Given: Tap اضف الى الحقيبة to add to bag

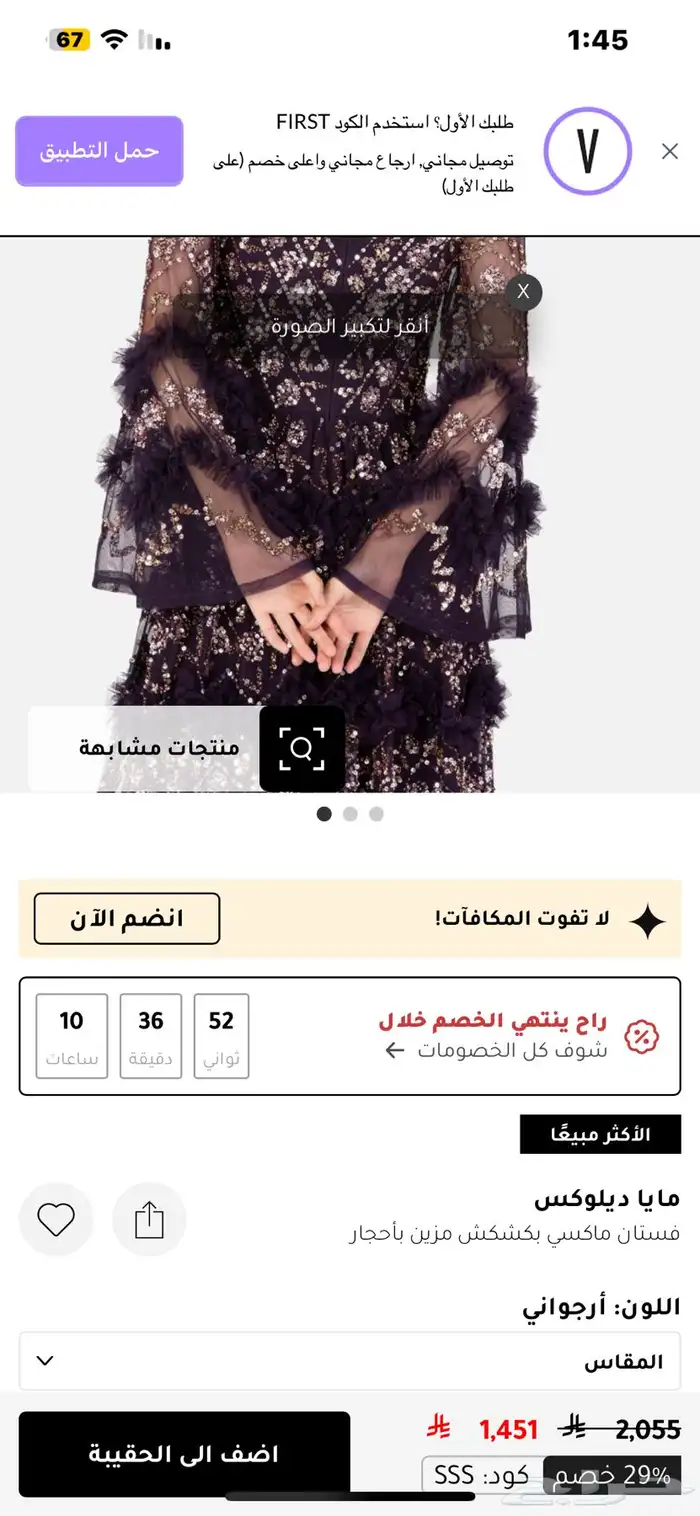Looking at the screenshot, I should [x=184, y=1454].
